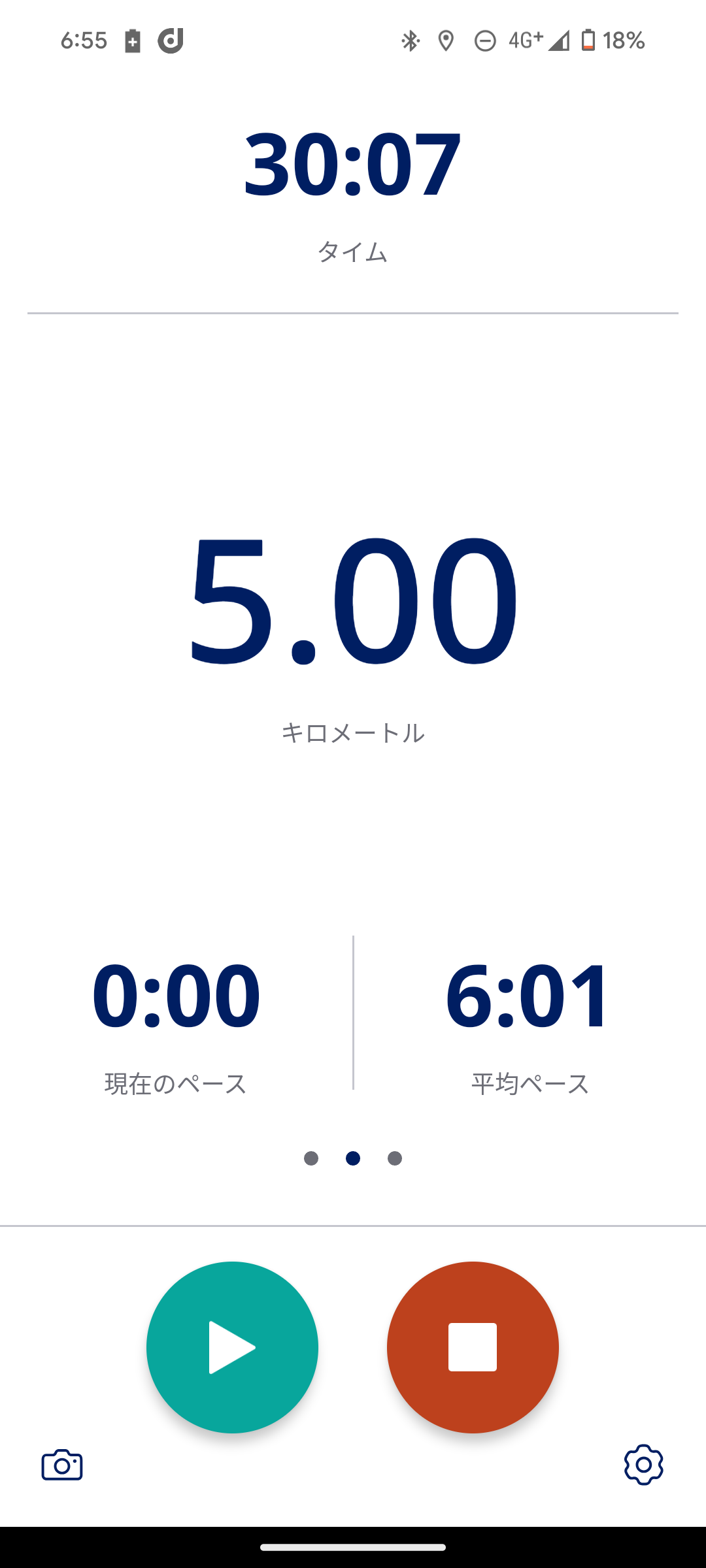Open workout settings gear
Viewport: 706px width, 1568px height.
tap(643, 1465)
